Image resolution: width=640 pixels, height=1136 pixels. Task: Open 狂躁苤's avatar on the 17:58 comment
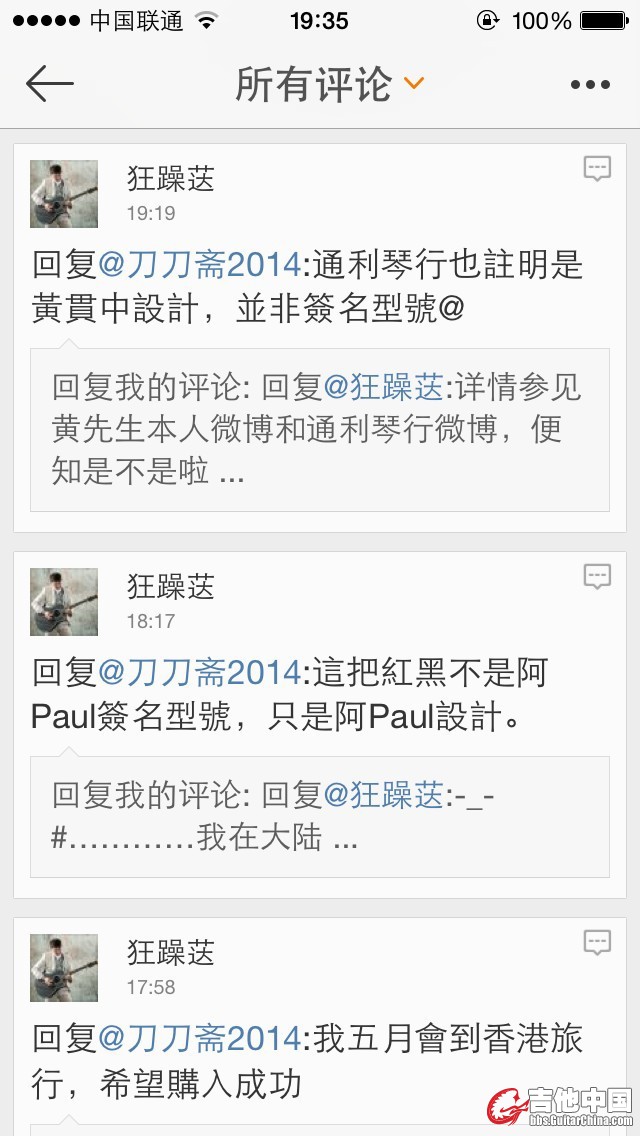click(x=64, y=967)
